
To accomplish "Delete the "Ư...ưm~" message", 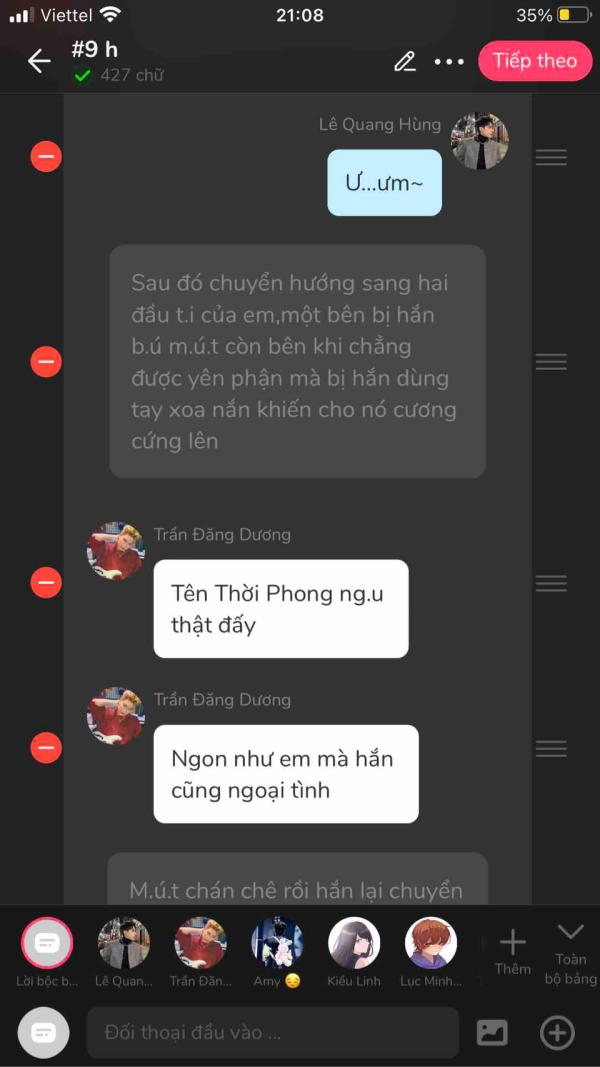I will (x=46, y=157).
